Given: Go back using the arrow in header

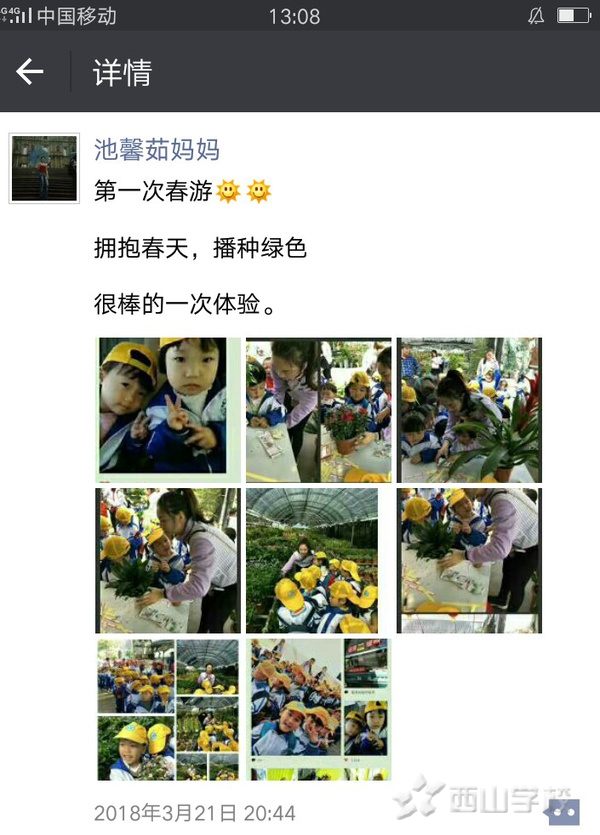Looking at the screenshot, I should tap(30, 72).
